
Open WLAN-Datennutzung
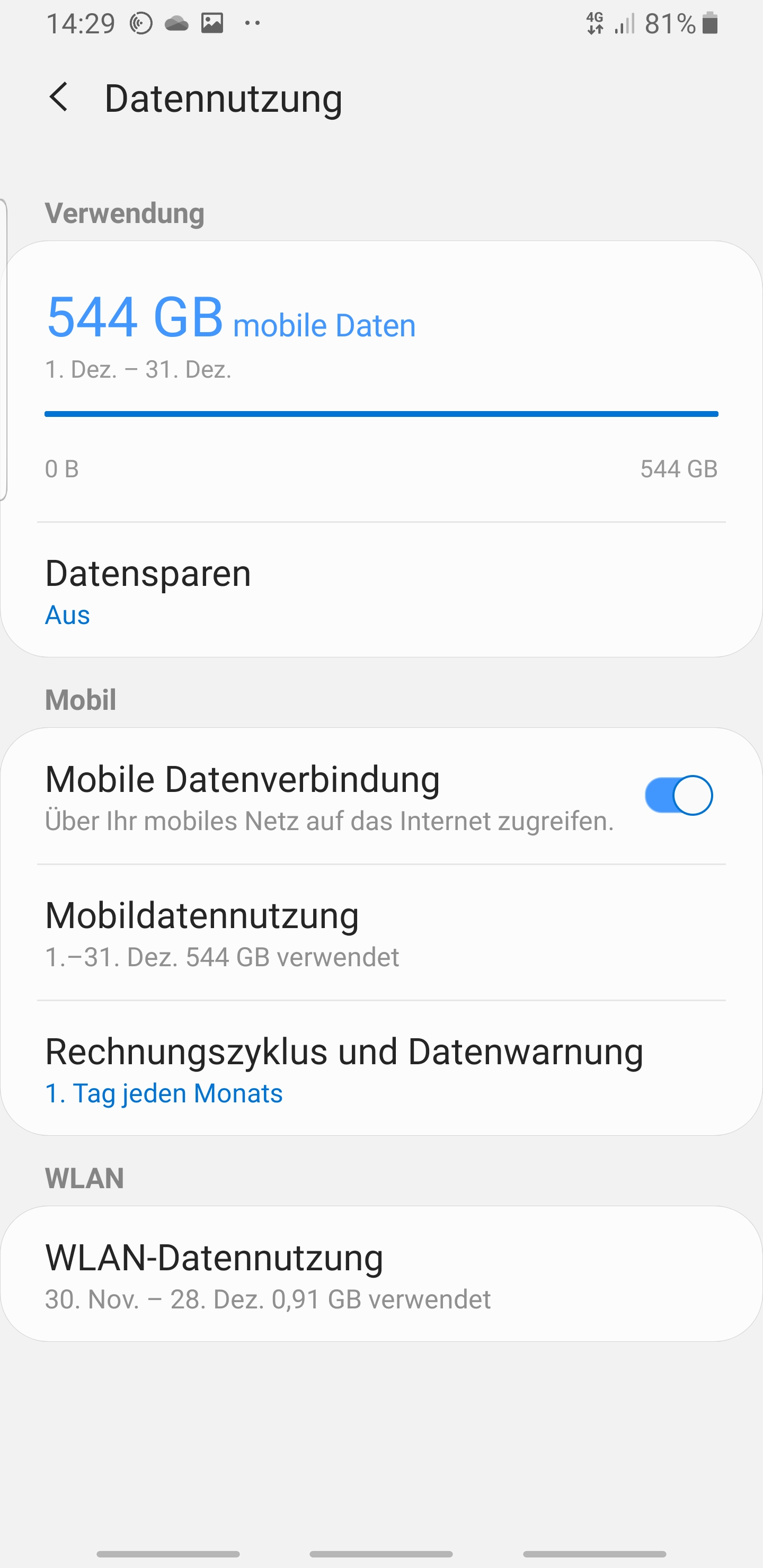point(381,1273)
